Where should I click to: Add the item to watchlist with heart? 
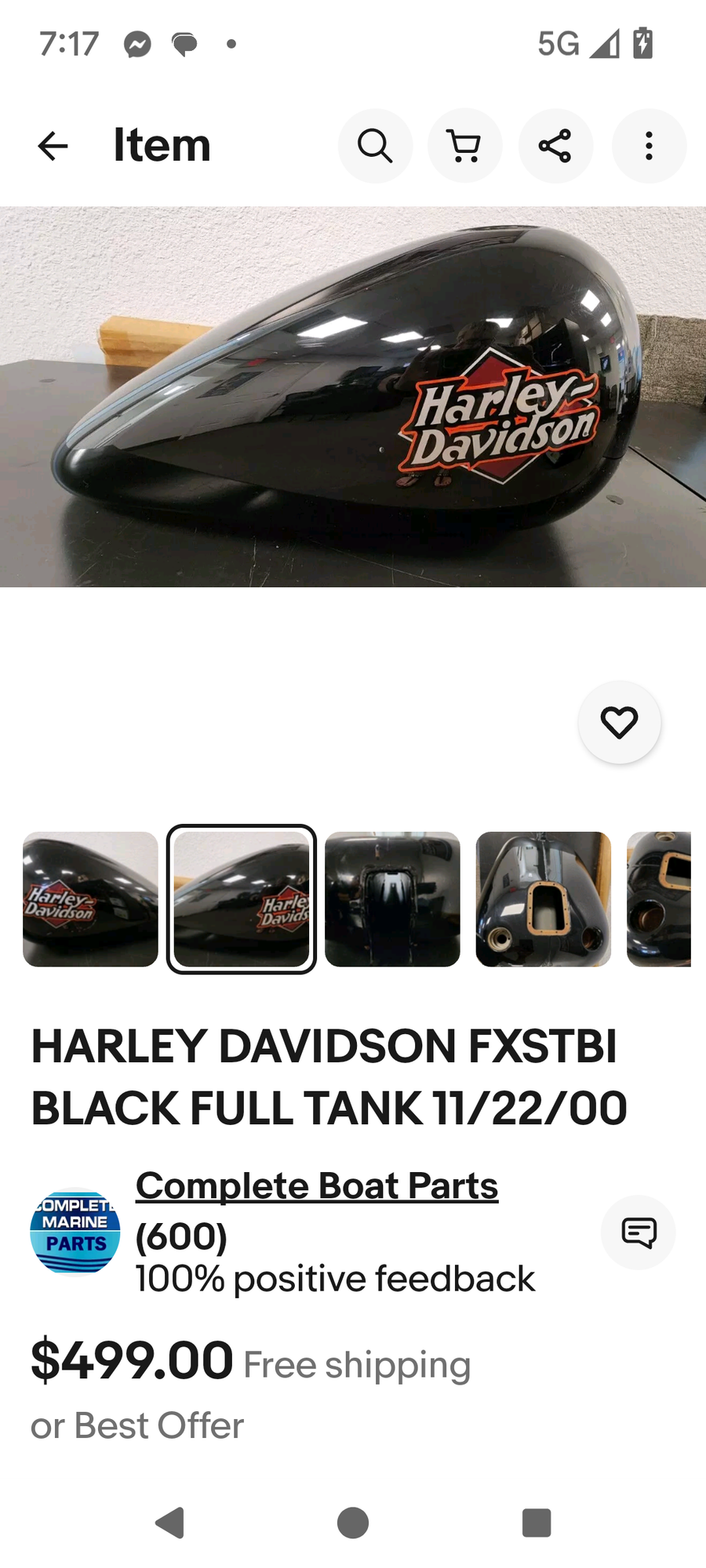[619, 722]
